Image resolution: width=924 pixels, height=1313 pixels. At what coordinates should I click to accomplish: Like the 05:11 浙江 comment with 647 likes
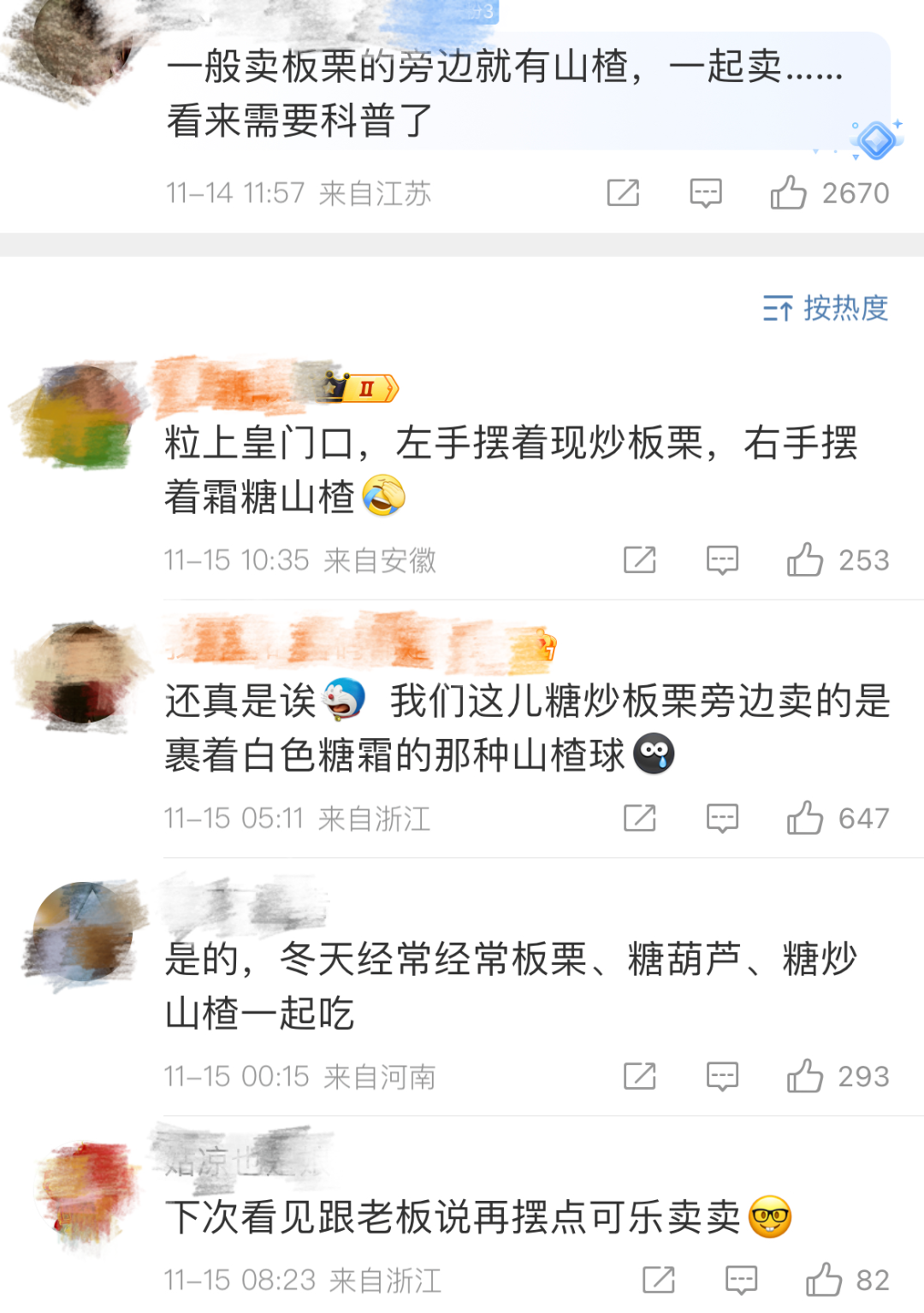click(x=805, y=819)
